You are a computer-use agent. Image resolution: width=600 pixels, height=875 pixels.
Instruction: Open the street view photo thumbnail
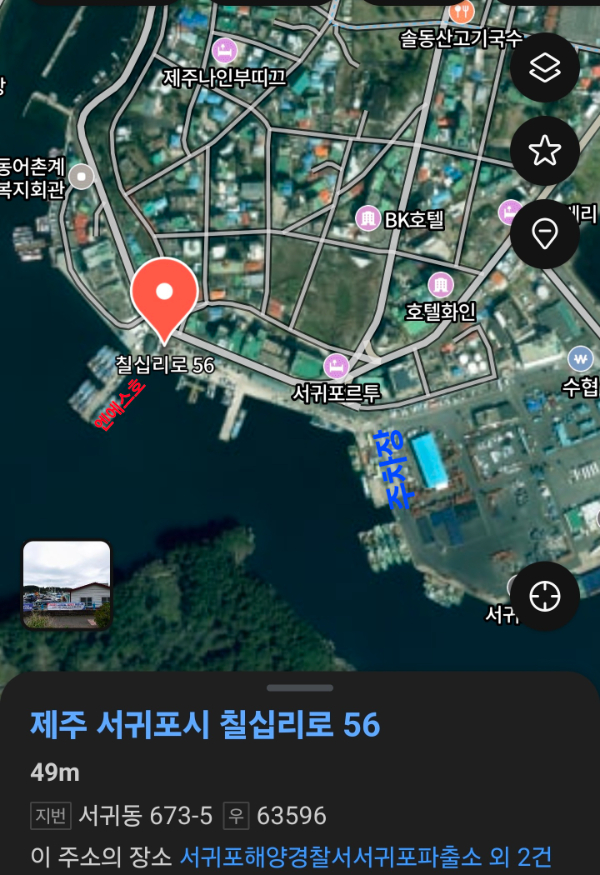67,585
